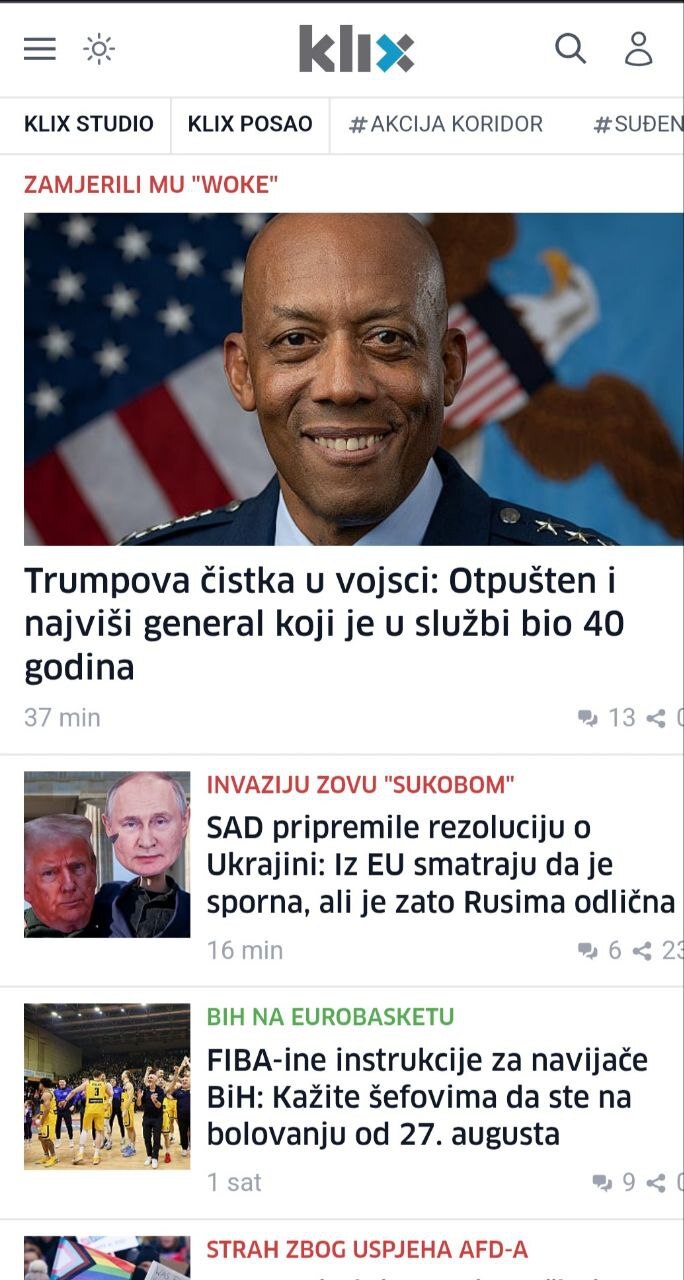Switch to KLIX STUDIO section

click(x=88, y=124)
